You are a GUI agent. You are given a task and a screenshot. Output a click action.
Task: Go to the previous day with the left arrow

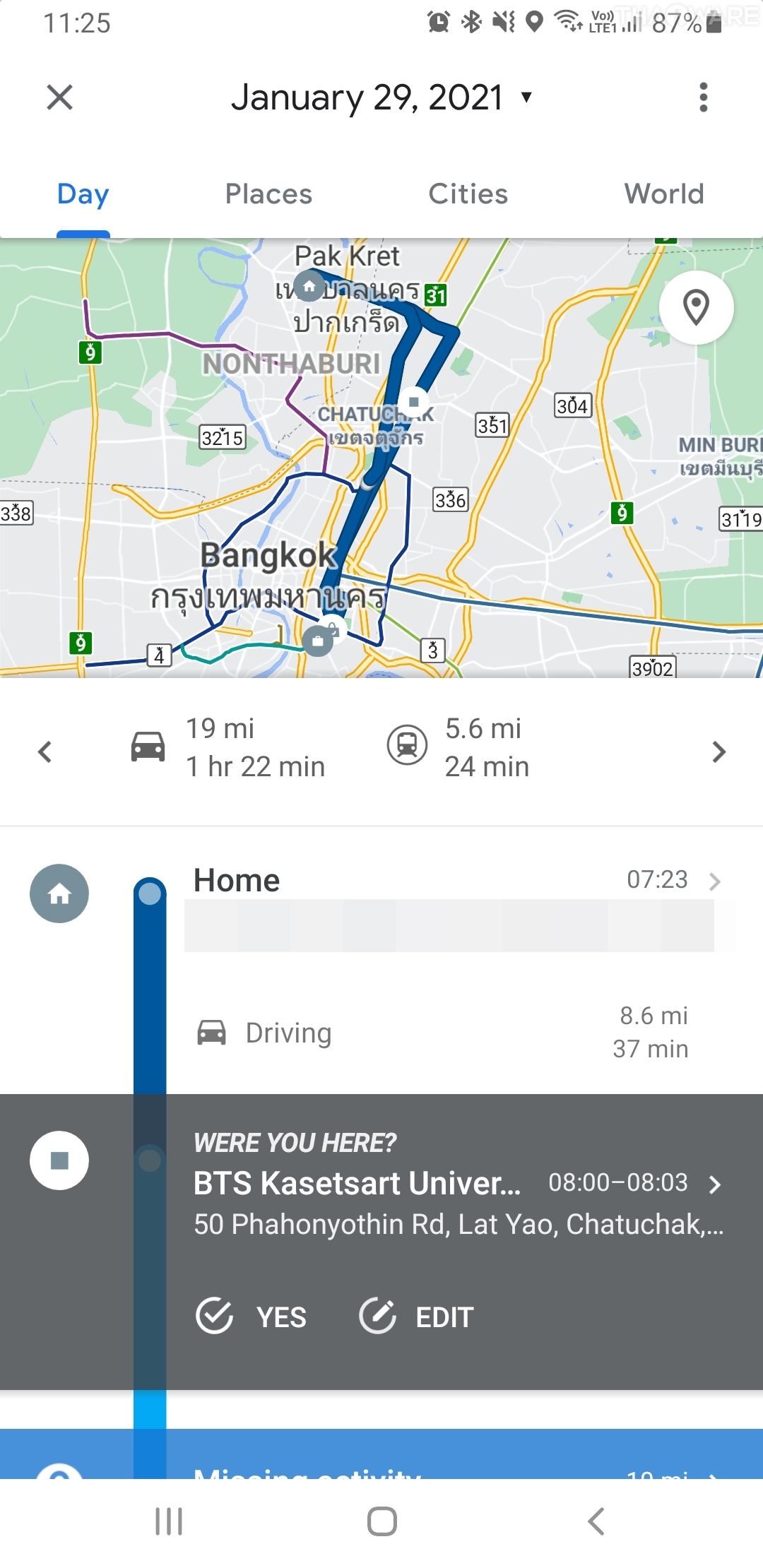click(x=45, y=752)
